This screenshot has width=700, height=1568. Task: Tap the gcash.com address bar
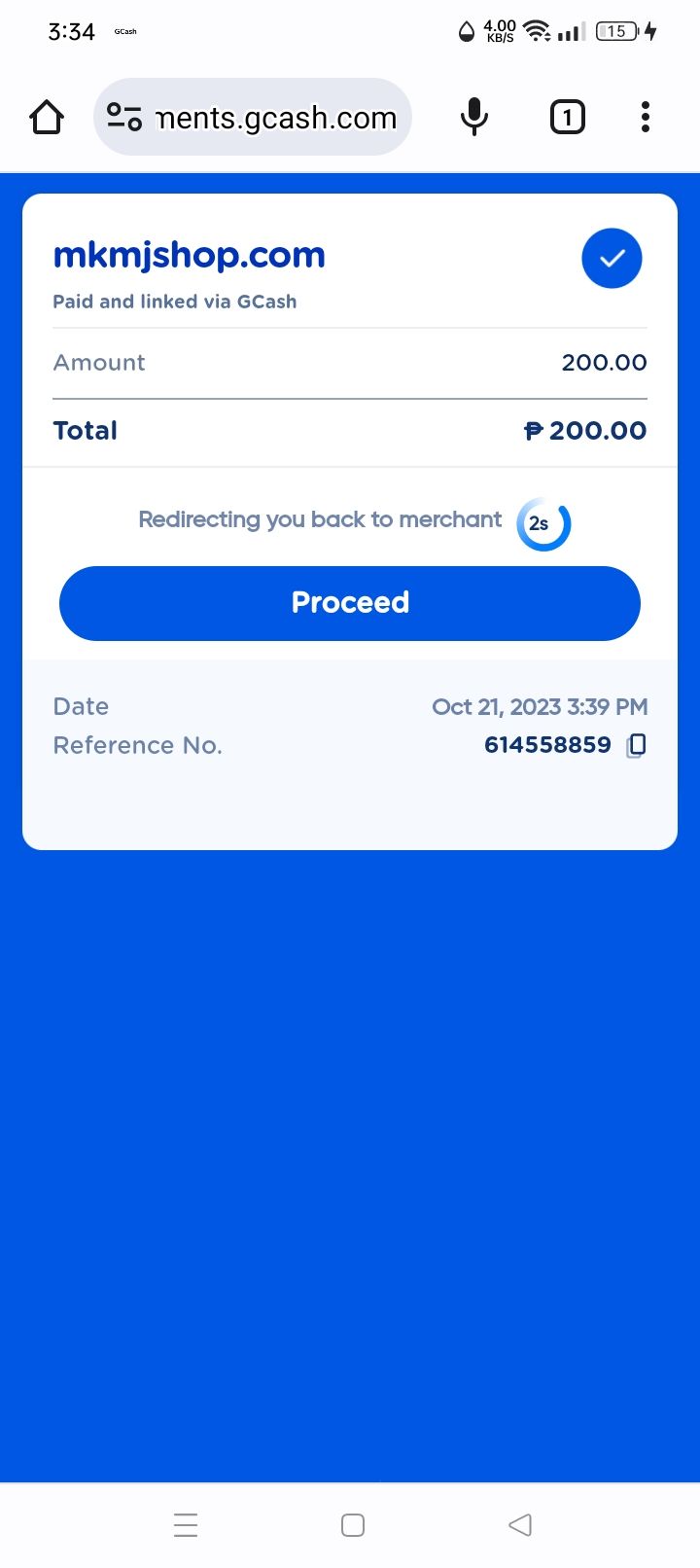click(253, 117)
